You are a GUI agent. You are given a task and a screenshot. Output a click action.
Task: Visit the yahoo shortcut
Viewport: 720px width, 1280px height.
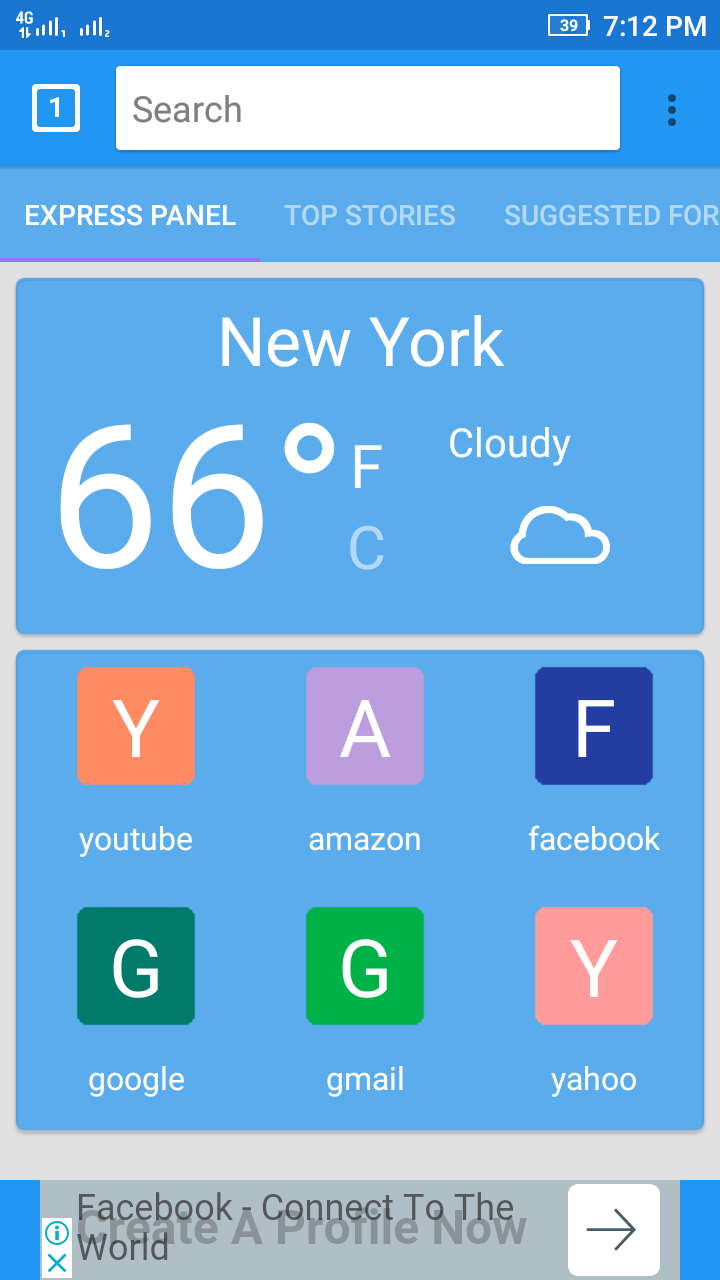pyautogui.click(x=594, y=966)
